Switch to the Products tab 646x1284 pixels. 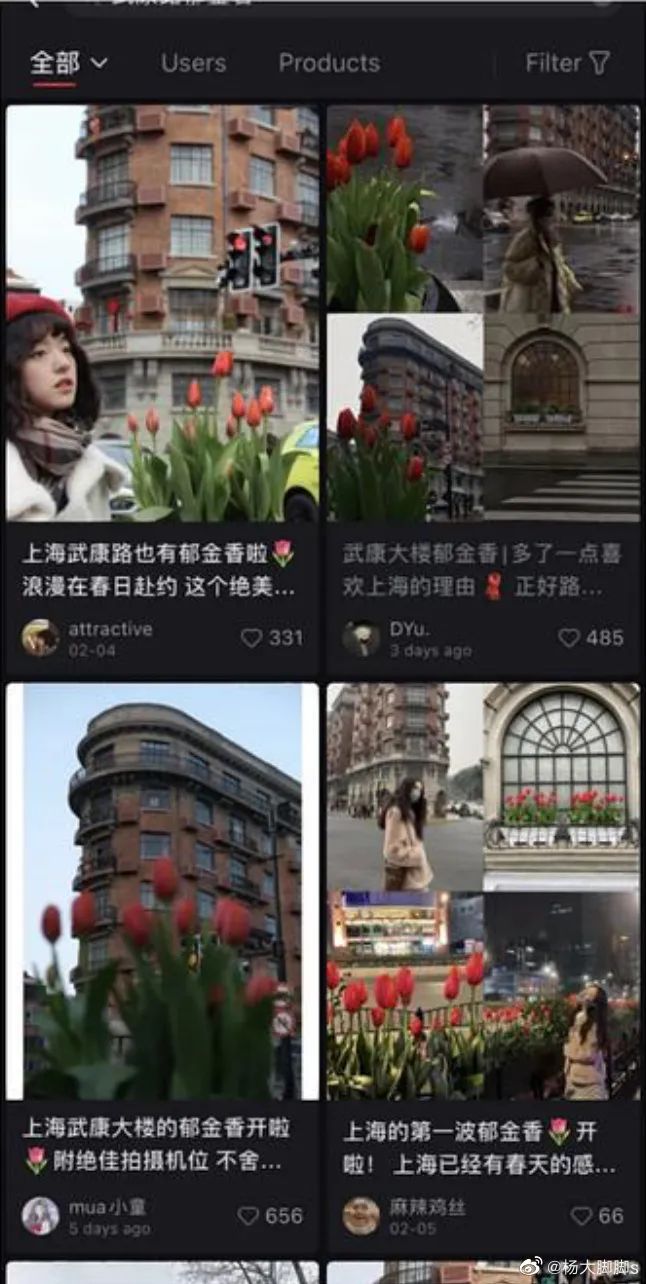click(x=329, y=63)
